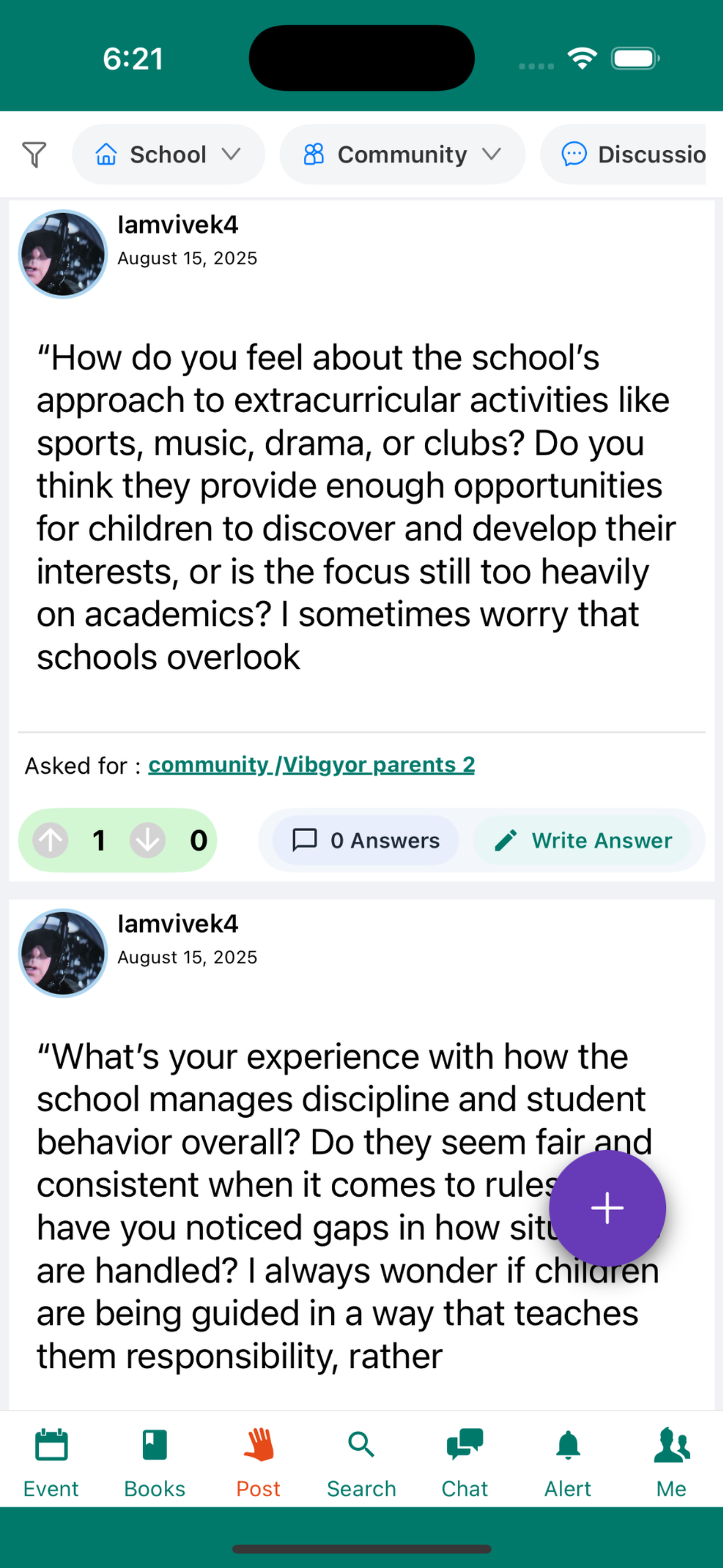The width and height of the screenshot is (723, 1568).
Task: Open the school discipline question post
Action: pyautogui.click(x=292, y=1205)
